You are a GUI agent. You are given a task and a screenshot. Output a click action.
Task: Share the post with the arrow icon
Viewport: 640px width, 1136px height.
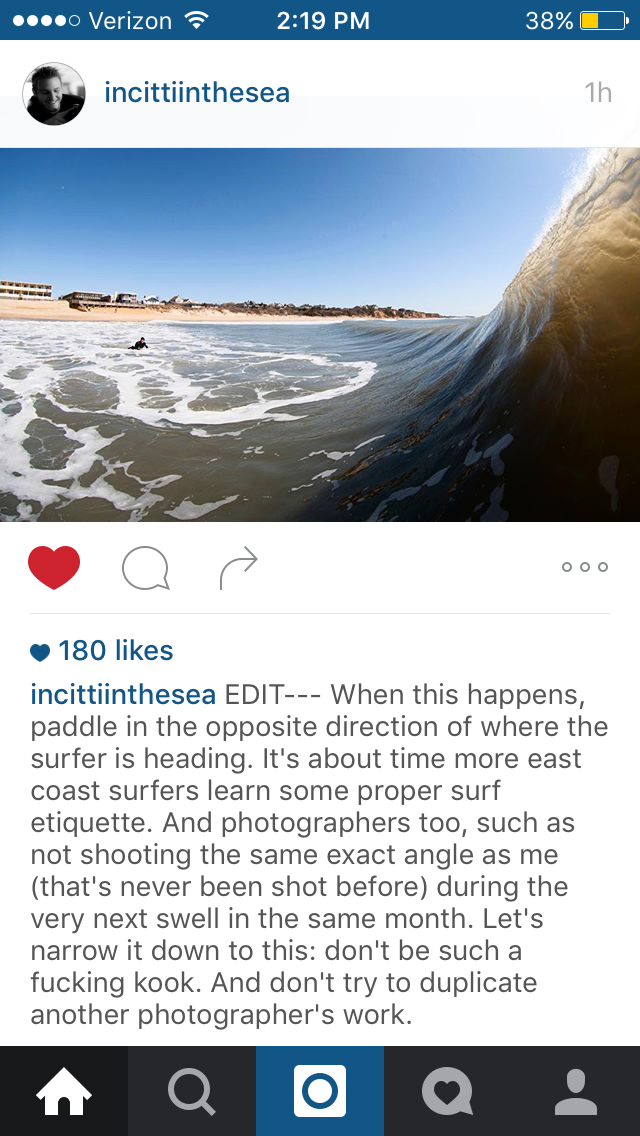point(238,568)
